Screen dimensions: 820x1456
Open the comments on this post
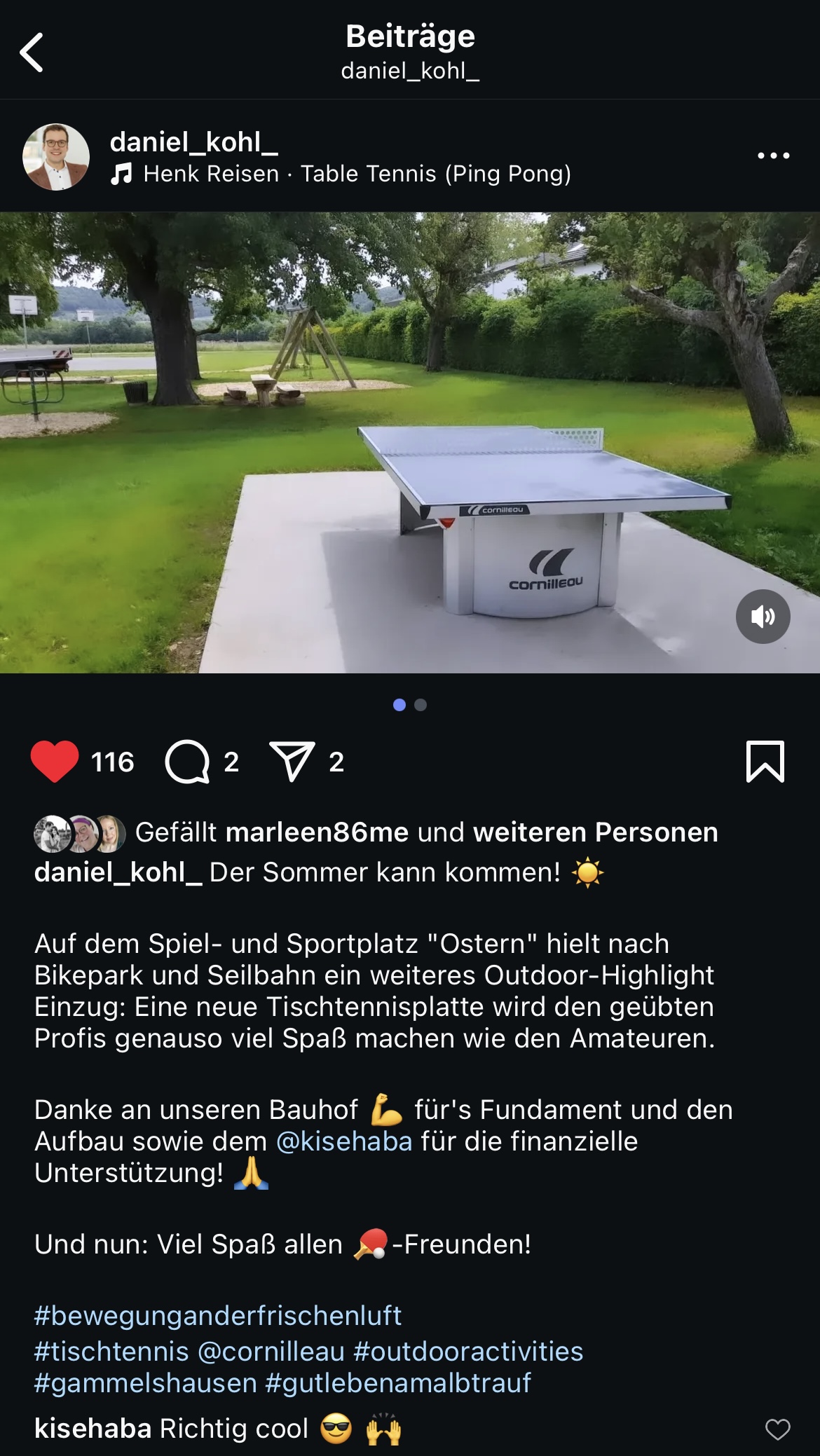(x=187, y=762)
